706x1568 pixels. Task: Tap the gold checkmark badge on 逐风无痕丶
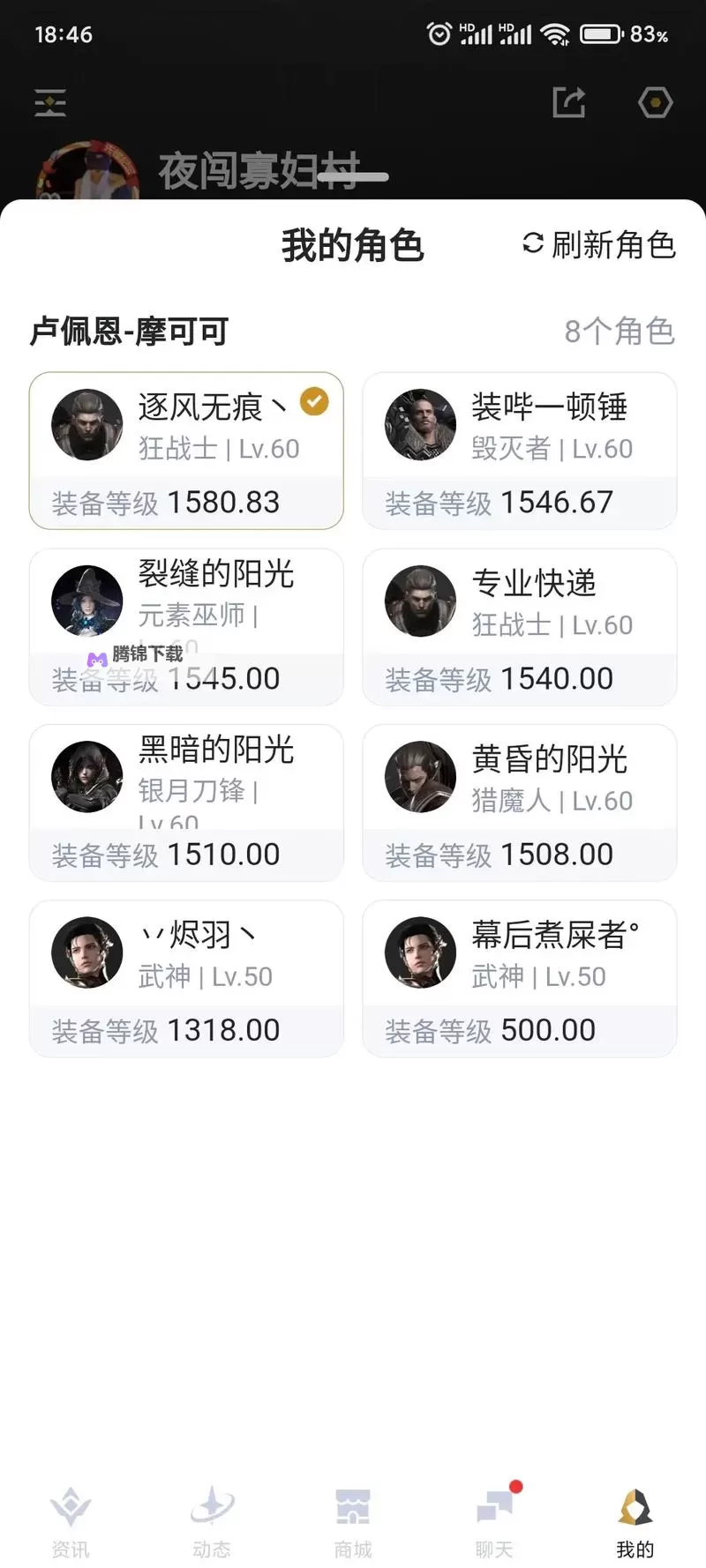pyautogui.click(x=314, y=402)
